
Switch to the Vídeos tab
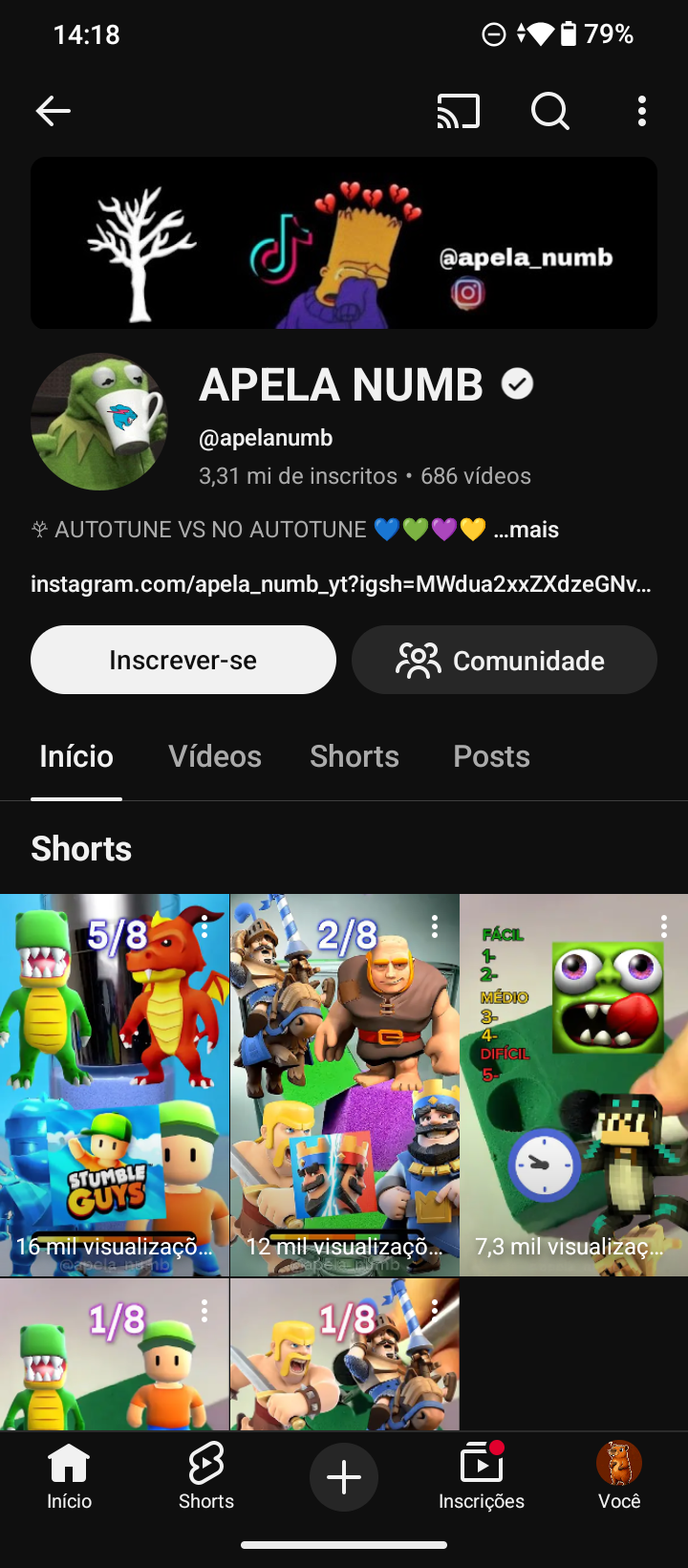[215, 756]
